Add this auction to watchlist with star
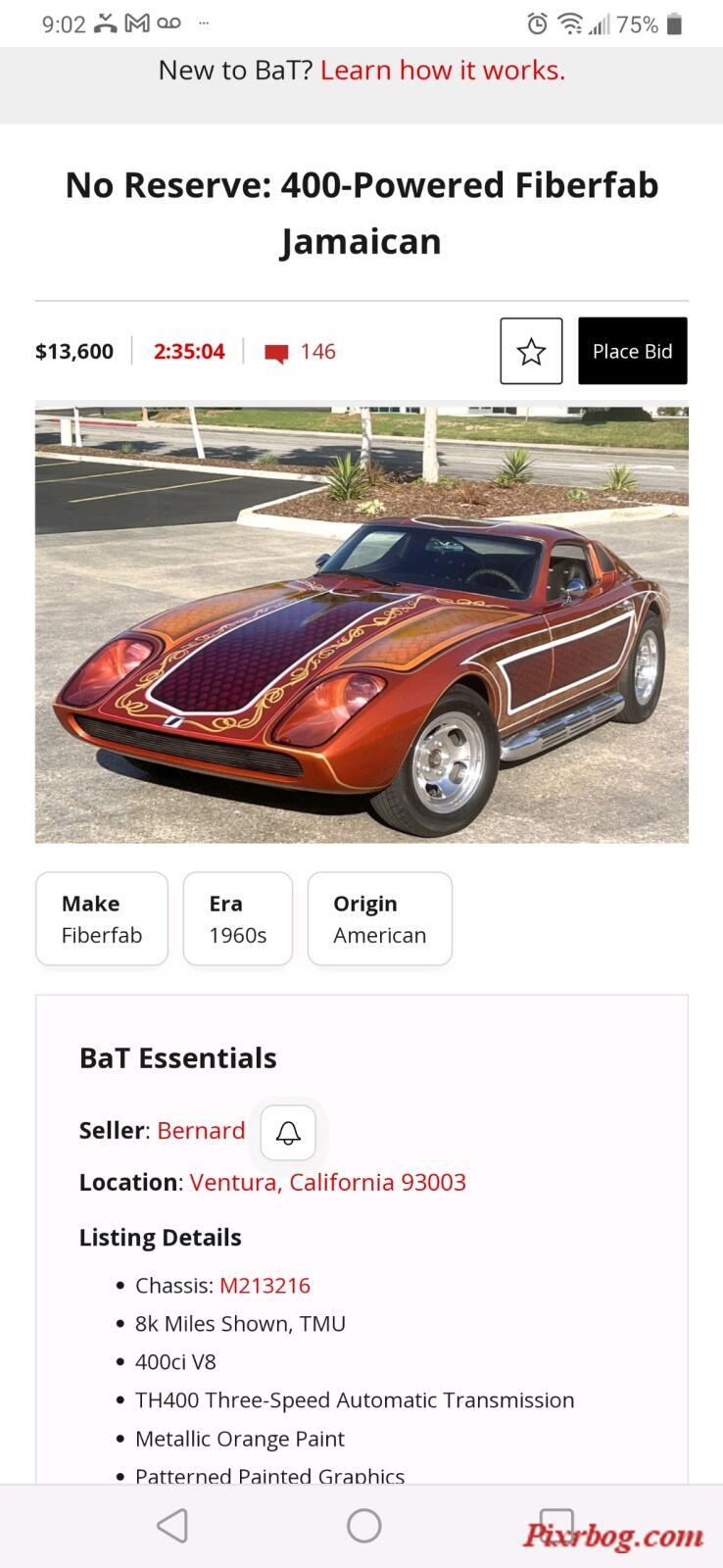The width and height of the screenshot is (723, 1568). [531, 351]
